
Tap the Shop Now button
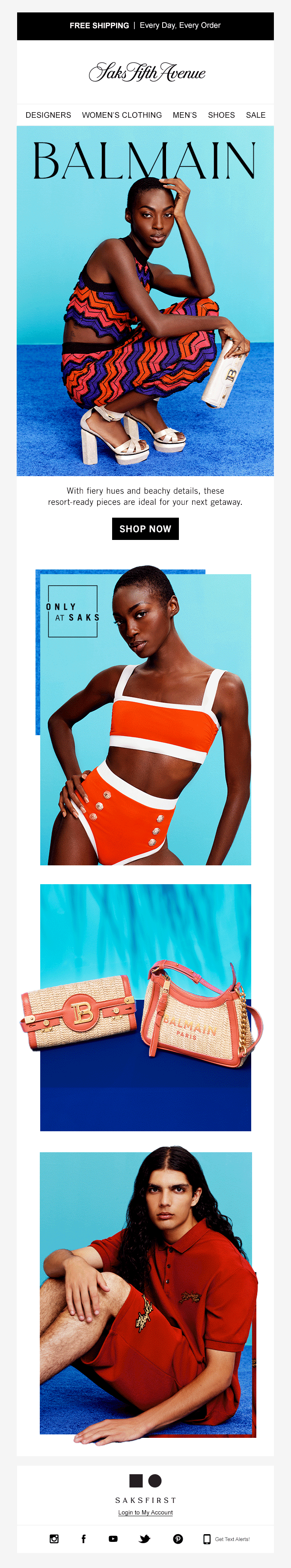(145, 528)
